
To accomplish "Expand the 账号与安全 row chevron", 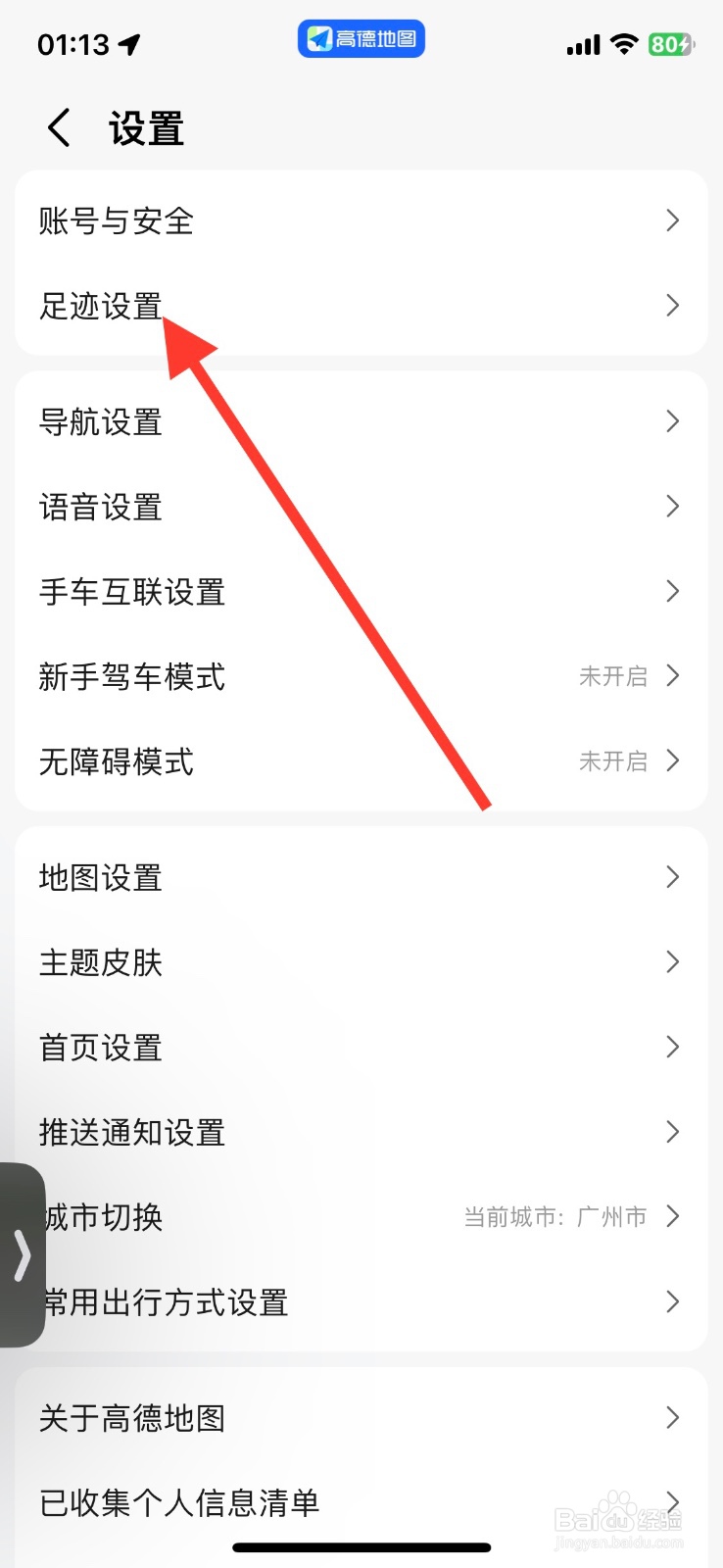I will coord(673,220).
